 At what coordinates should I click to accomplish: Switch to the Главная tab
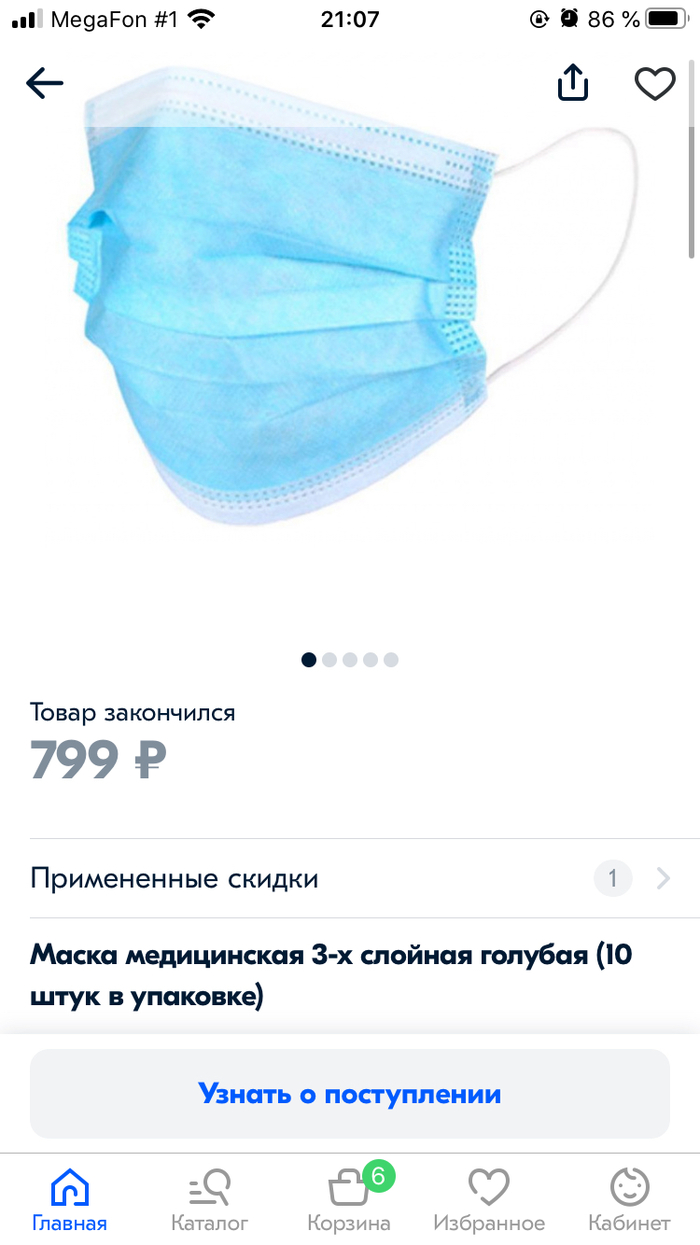69,1200
